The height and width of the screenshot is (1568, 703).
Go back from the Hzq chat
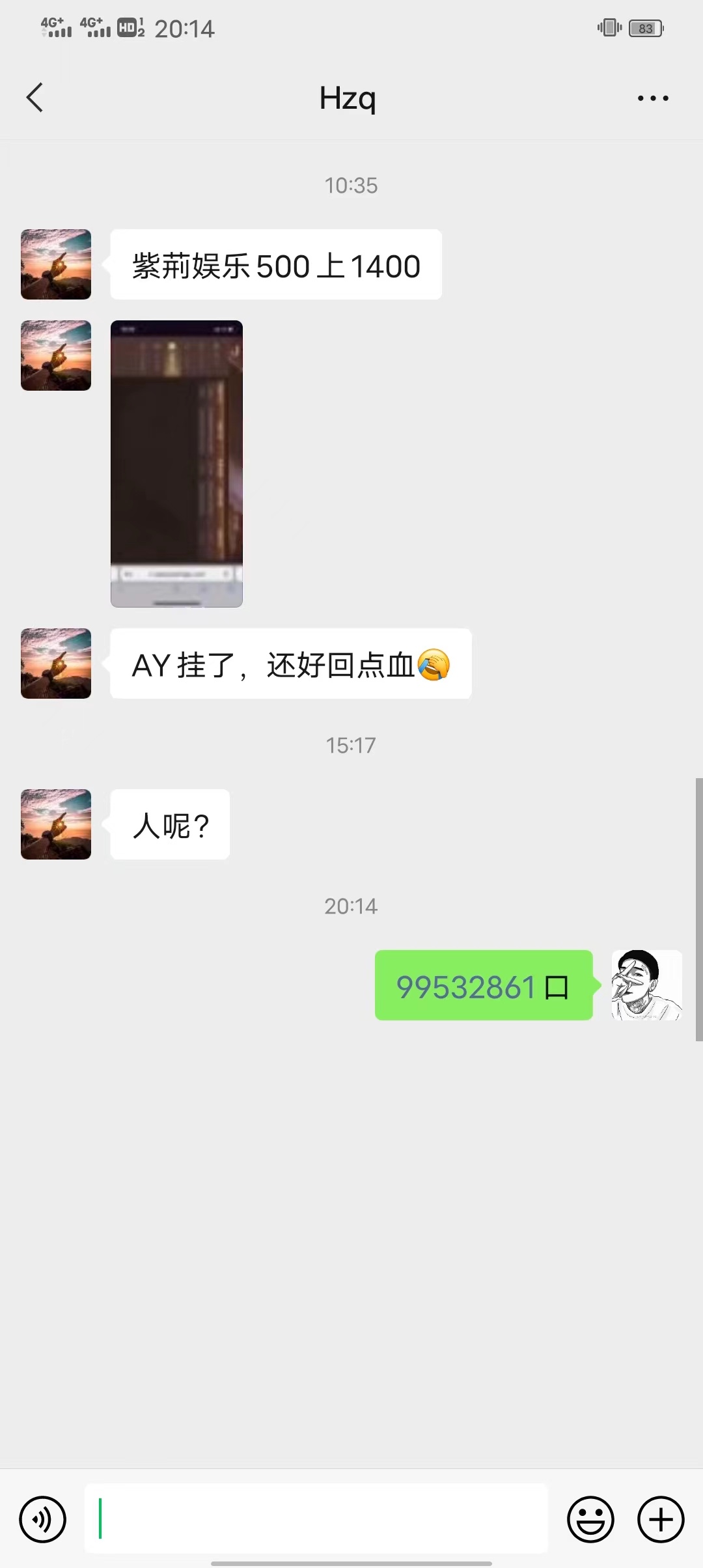coord(35,98)
